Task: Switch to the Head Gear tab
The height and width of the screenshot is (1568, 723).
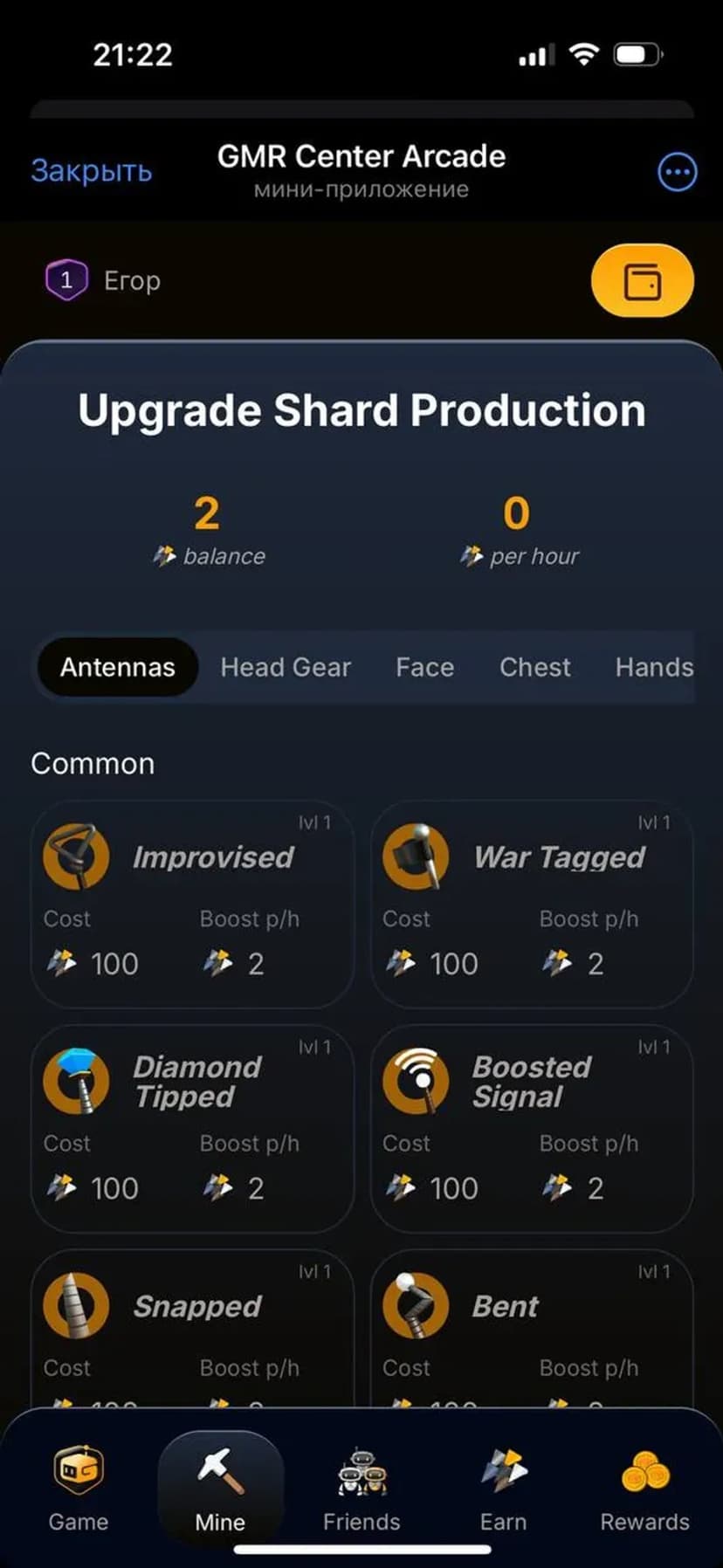Action: tap(286, 667)
